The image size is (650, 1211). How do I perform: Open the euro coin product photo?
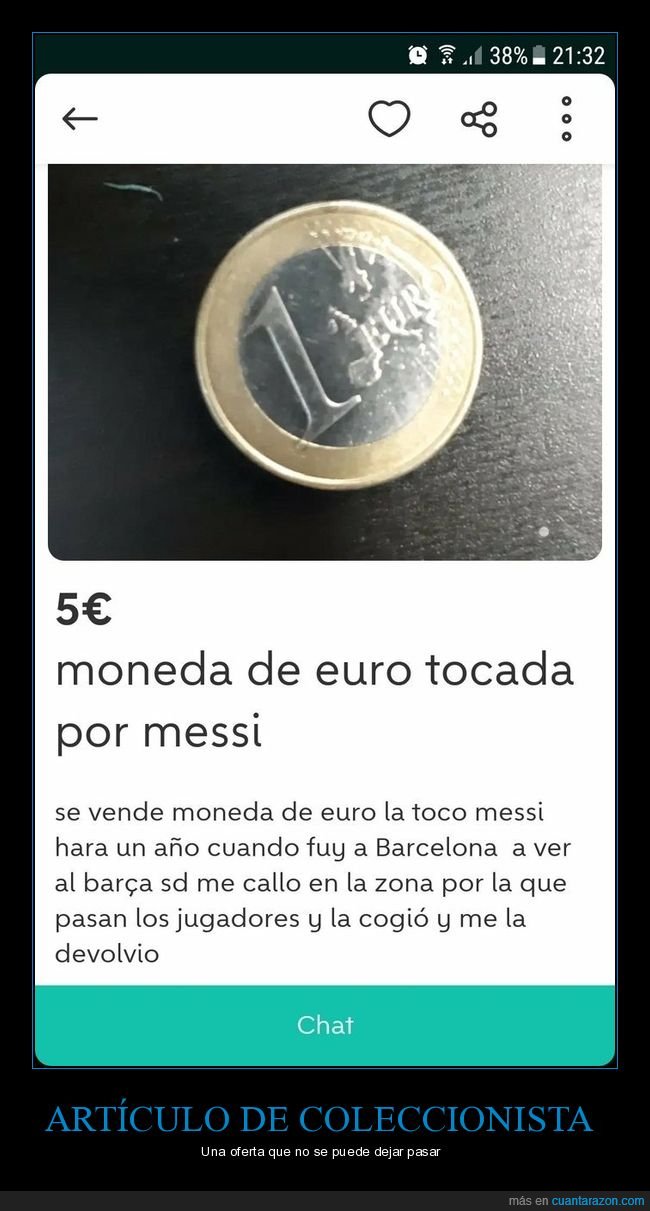point(325,362)
